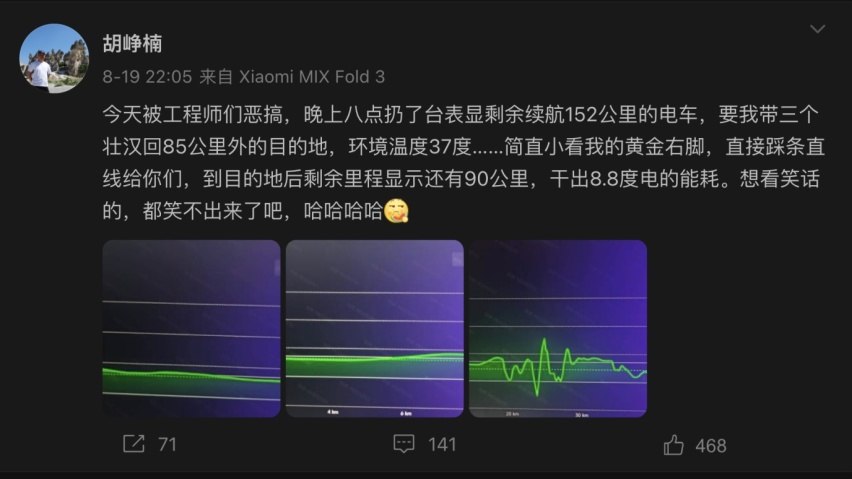
Task: Like this post
Action: click(x=693, y=445)
